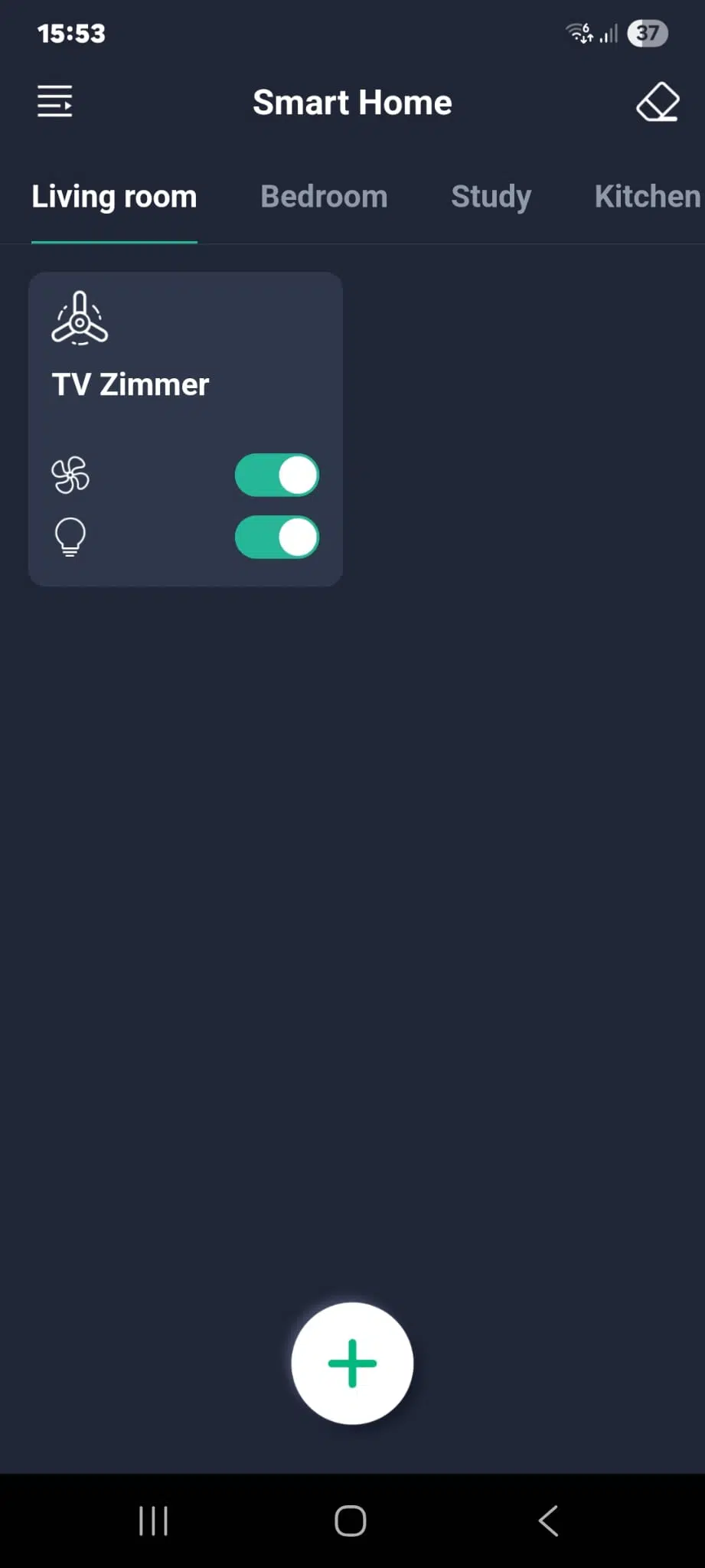
Task: Select the Living room tab
Action: pyautogui.click(x=114, y=197)
